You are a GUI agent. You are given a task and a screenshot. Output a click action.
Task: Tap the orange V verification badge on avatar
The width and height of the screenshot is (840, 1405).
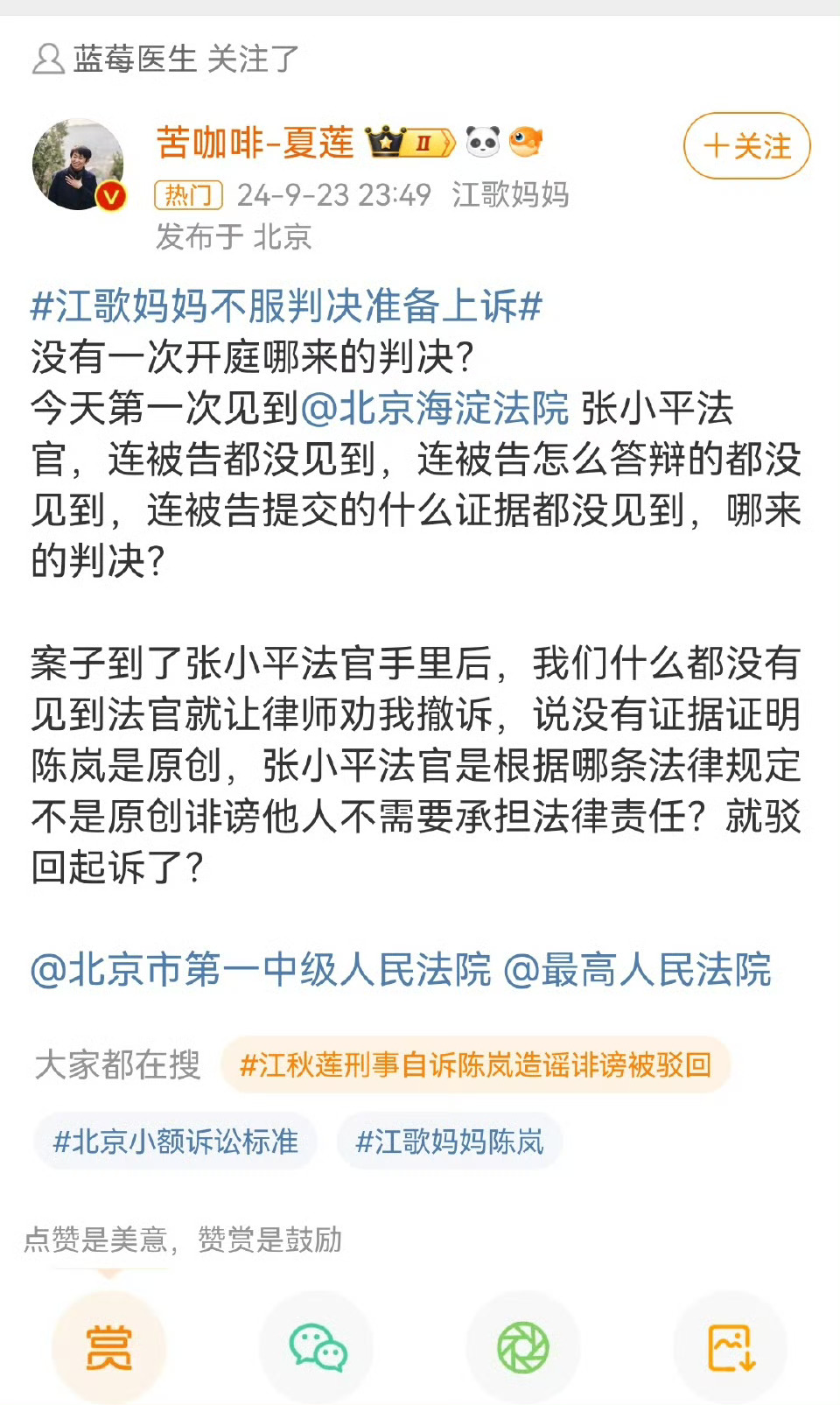110,194
